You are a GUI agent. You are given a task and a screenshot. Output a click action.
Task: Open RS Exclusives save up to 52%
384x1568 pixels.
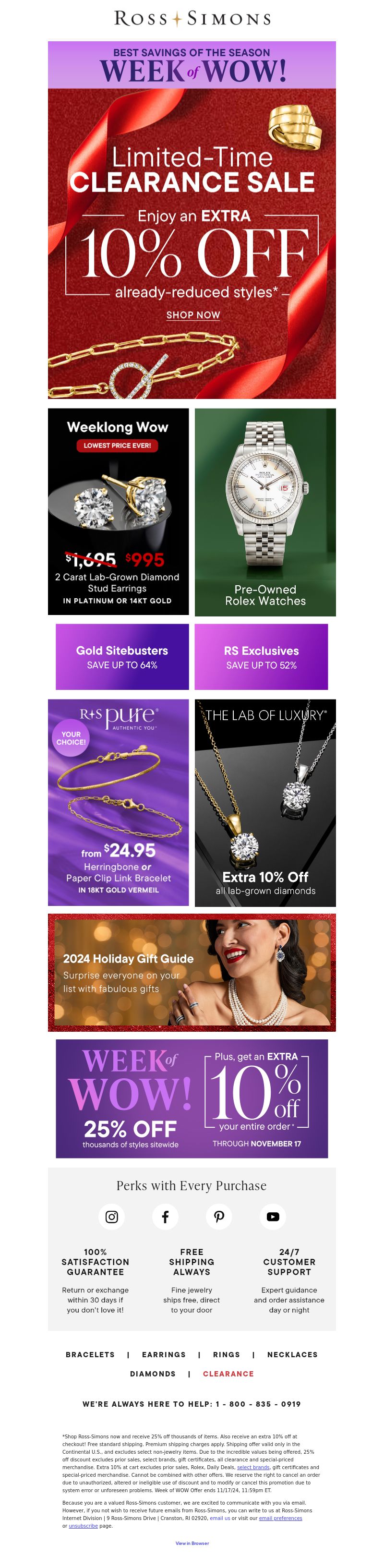point(261,656)
